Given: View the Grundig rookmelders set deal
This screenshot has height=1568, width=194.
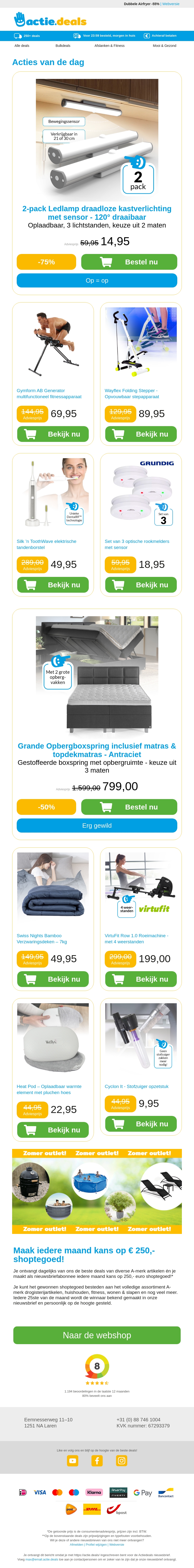Looking at the screenshot, I should 140,585.
